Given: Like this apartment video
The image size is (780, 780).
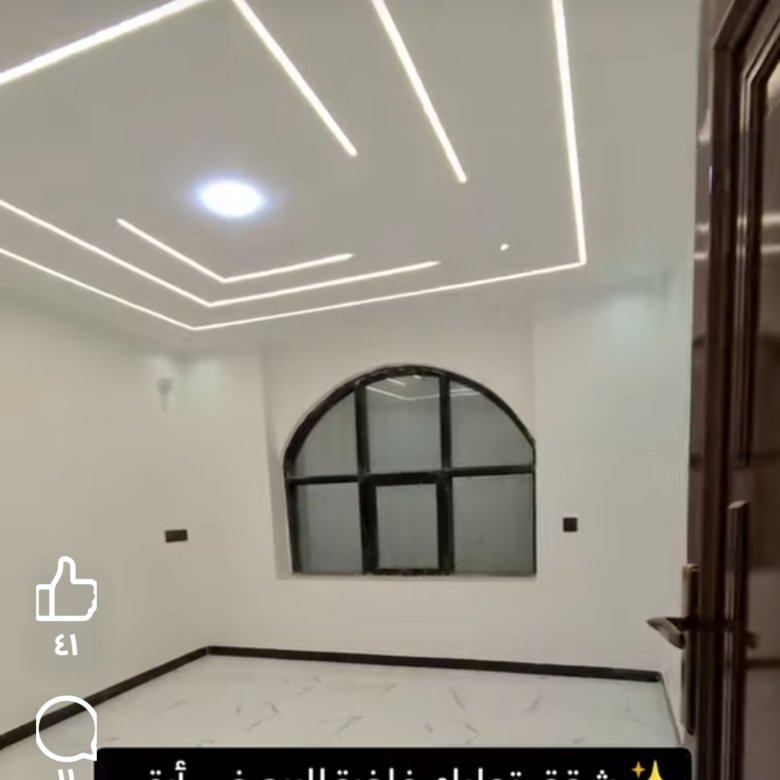Looking at the screenshot, I should click(66, 592).
